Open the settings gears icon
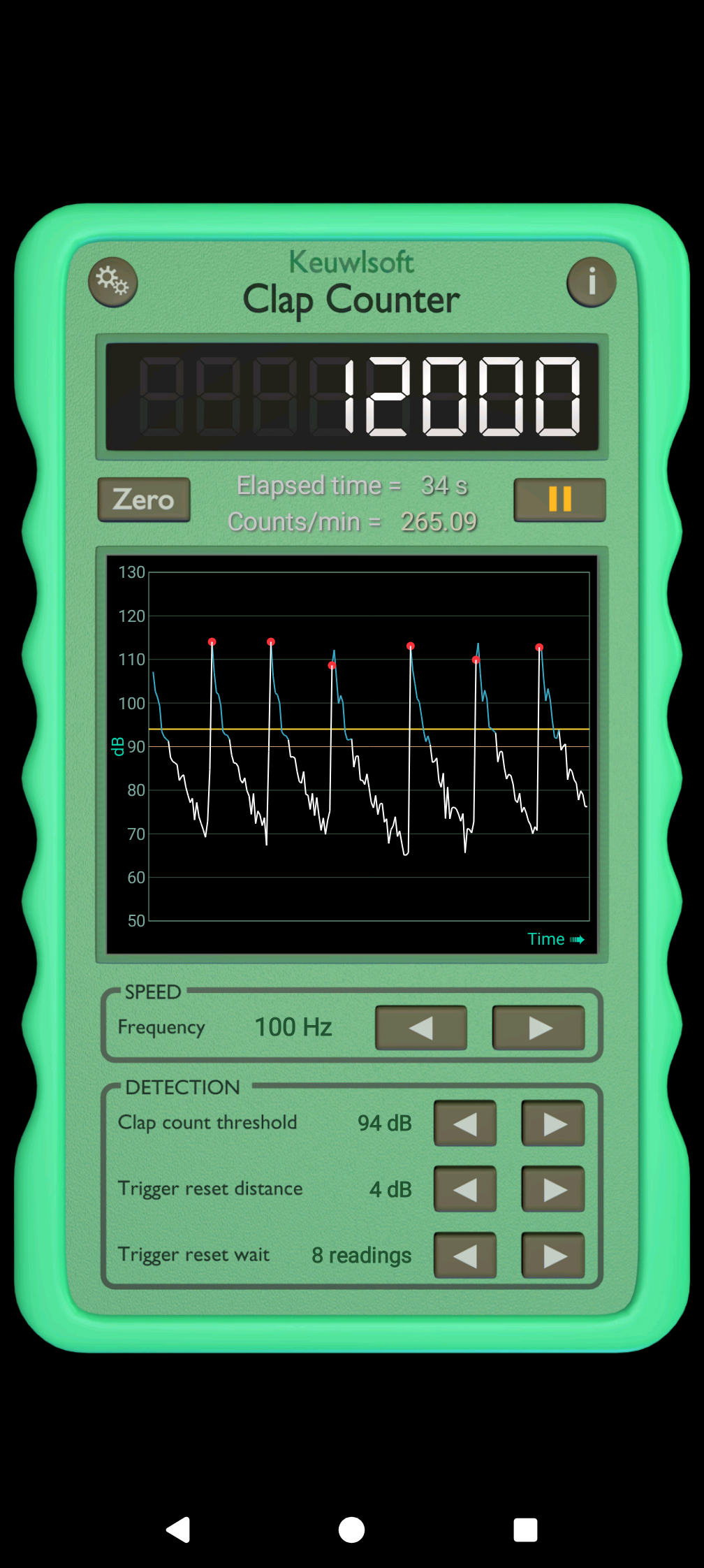Screen dimensions: 704x1568 click(x=112, y=282)
